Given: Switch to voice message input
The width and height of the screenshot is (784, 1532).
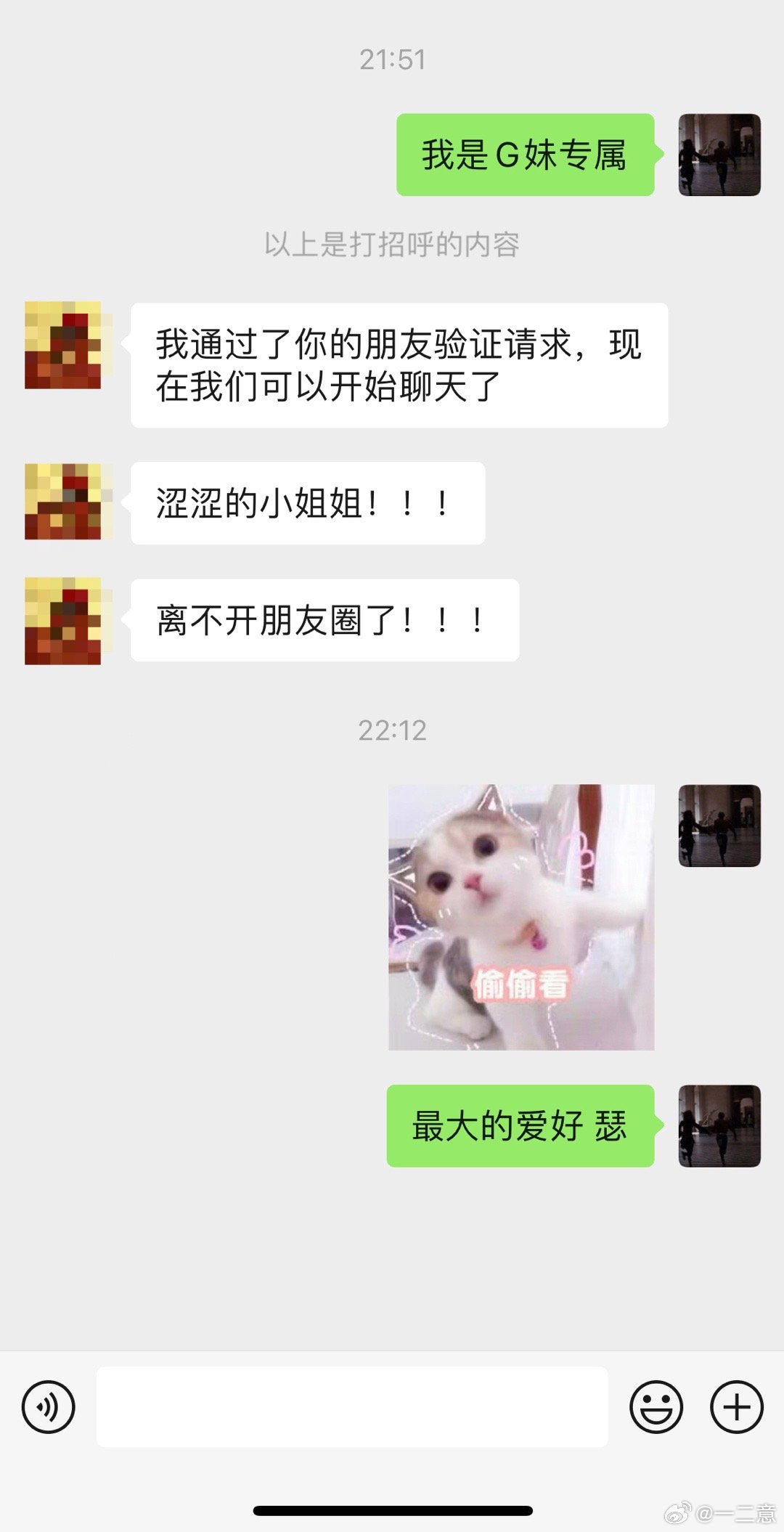Looking at the screenshot, I should [x=48, y=1406].
